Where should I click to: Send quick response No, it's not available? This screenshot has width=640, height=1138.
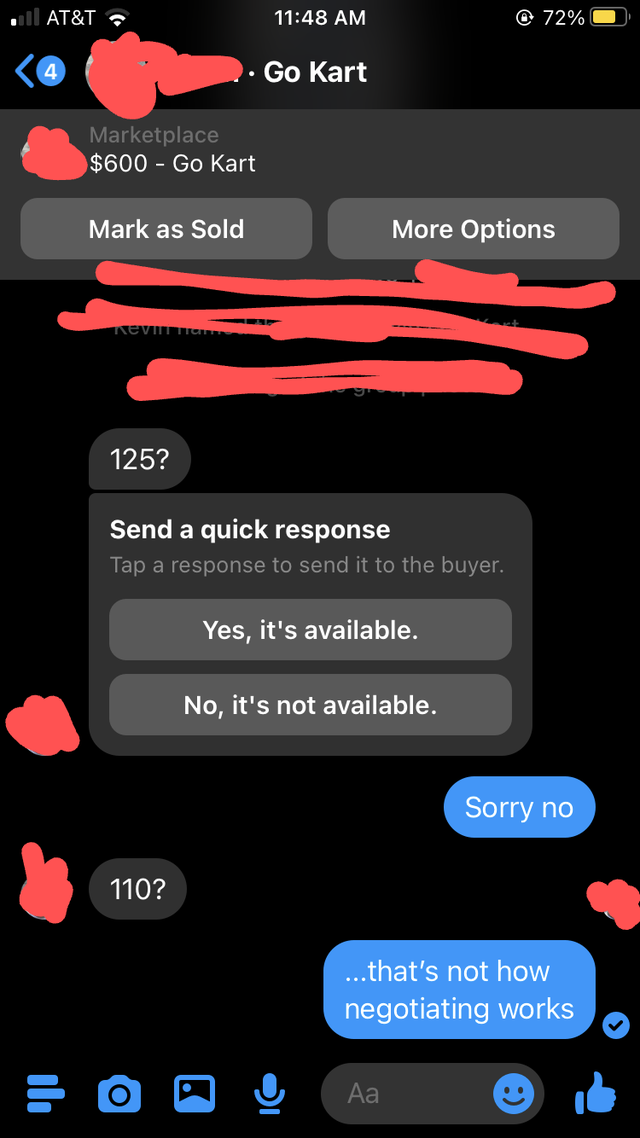coord(310,706)
